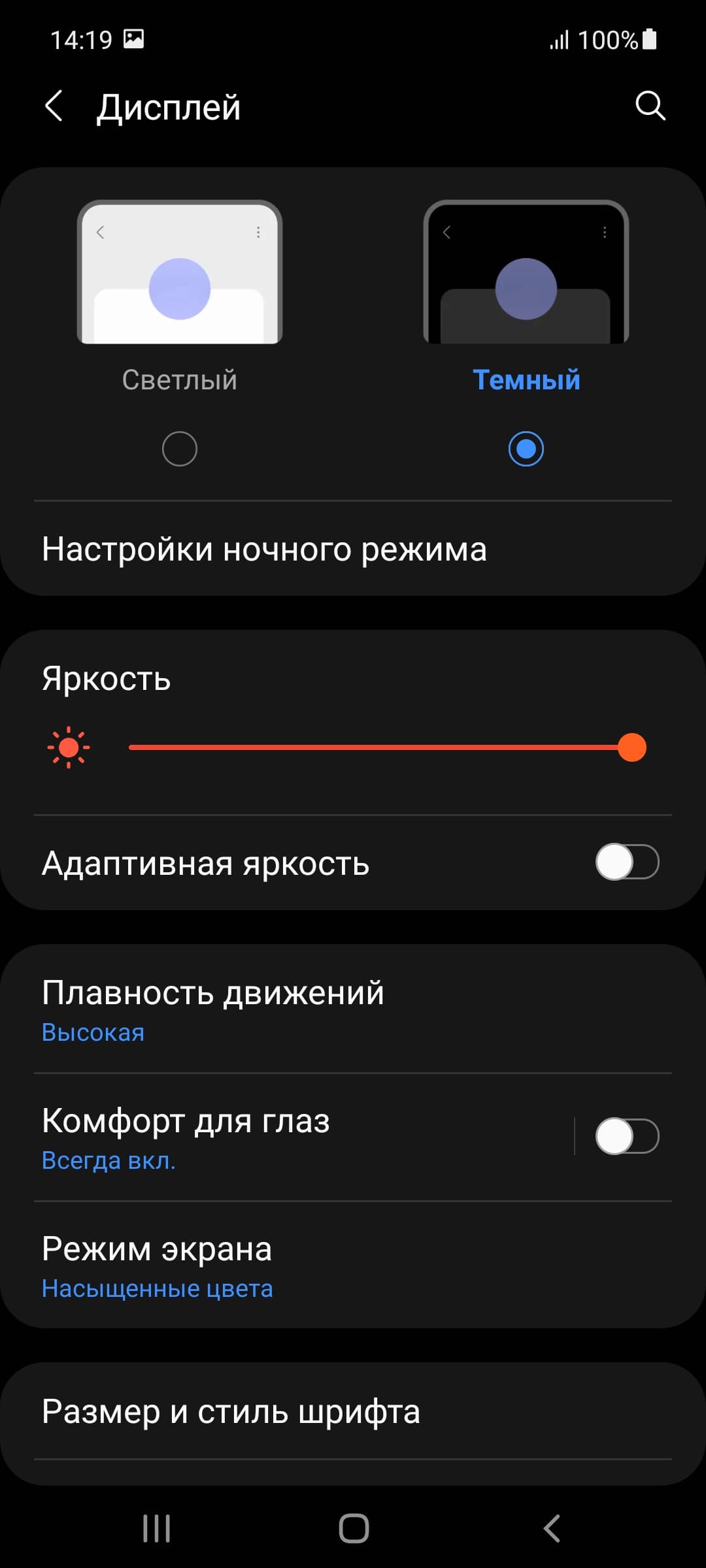Open Размер и стиль шрифта
Viewport: 706px width, 1568px height.
point(231,1412)
